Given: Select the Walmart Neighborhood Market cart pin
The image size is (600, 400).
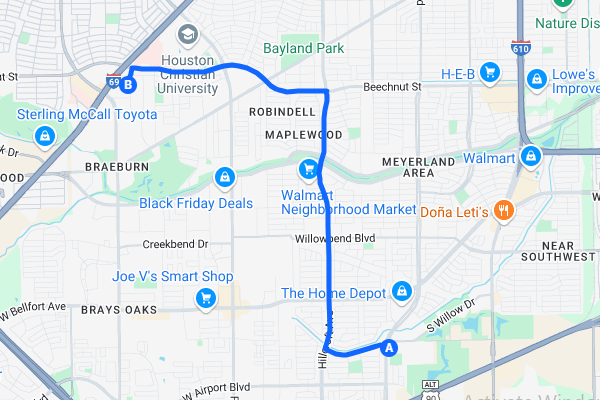Looking at the screenshot, I should coord(309,168).
